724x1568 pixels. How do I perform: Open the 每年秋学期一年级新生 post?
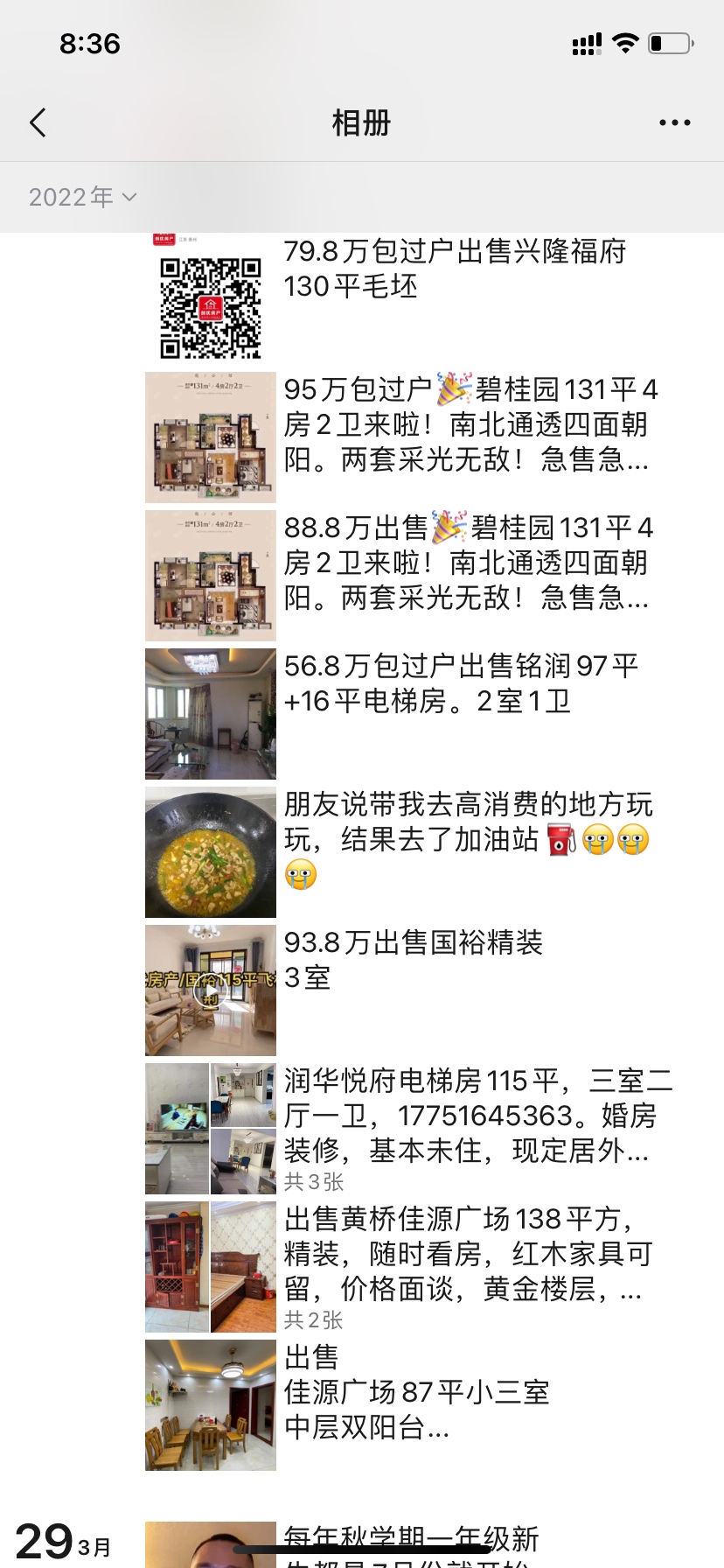[407, 1544]
